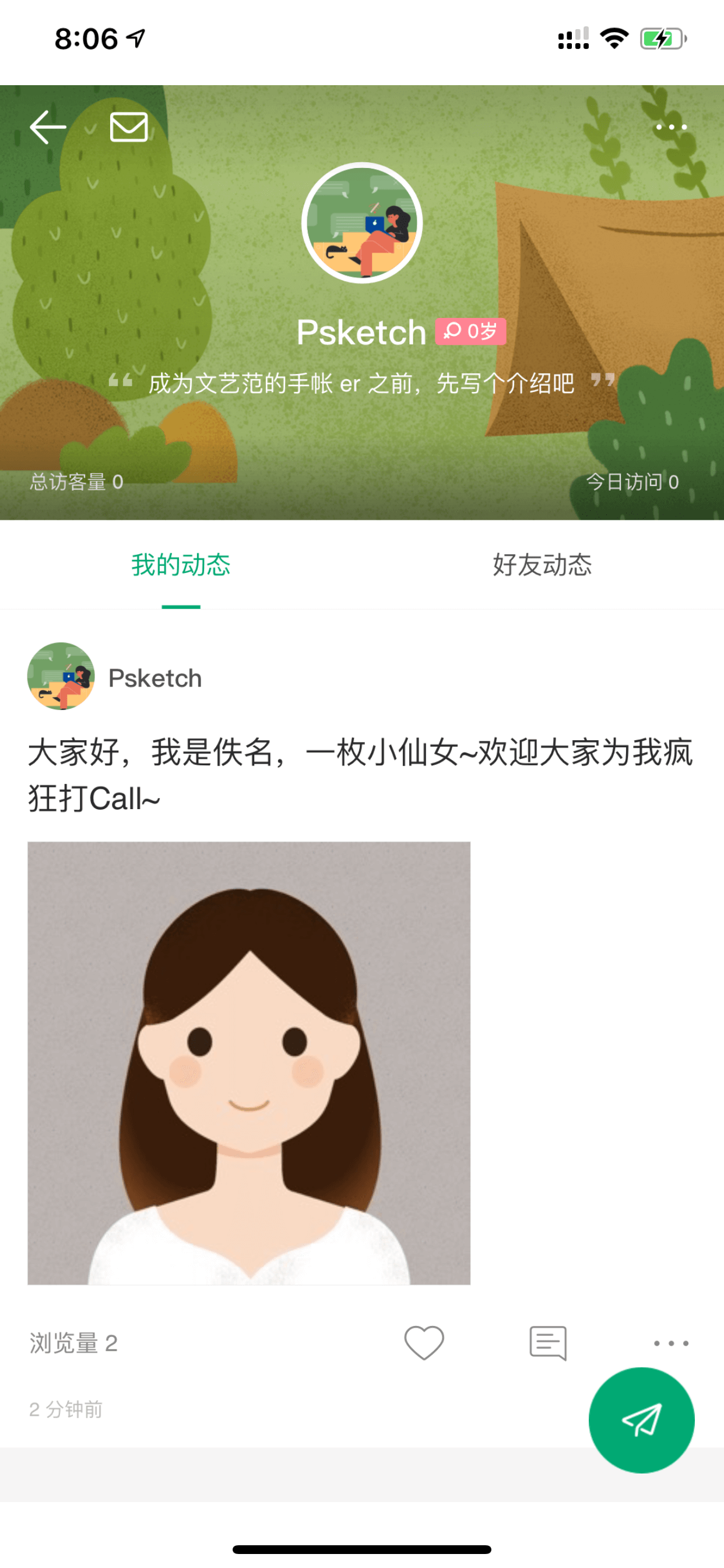The width and height of the screenshot is (724, 1568).
Task: Open Psketch's avatar on the post
Action: coord(61,676)
